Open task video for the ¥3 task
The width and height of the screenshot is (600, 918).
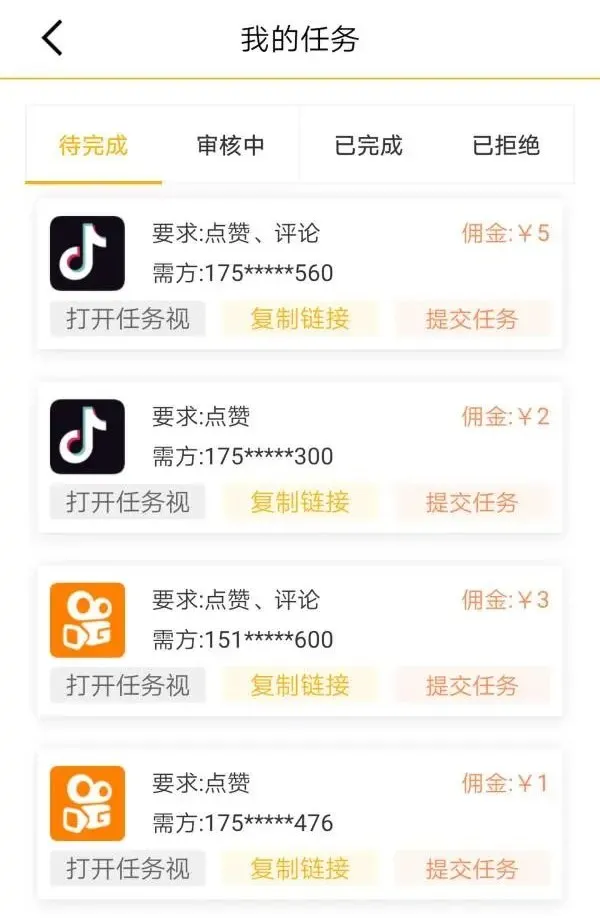[x=127, y=685]
